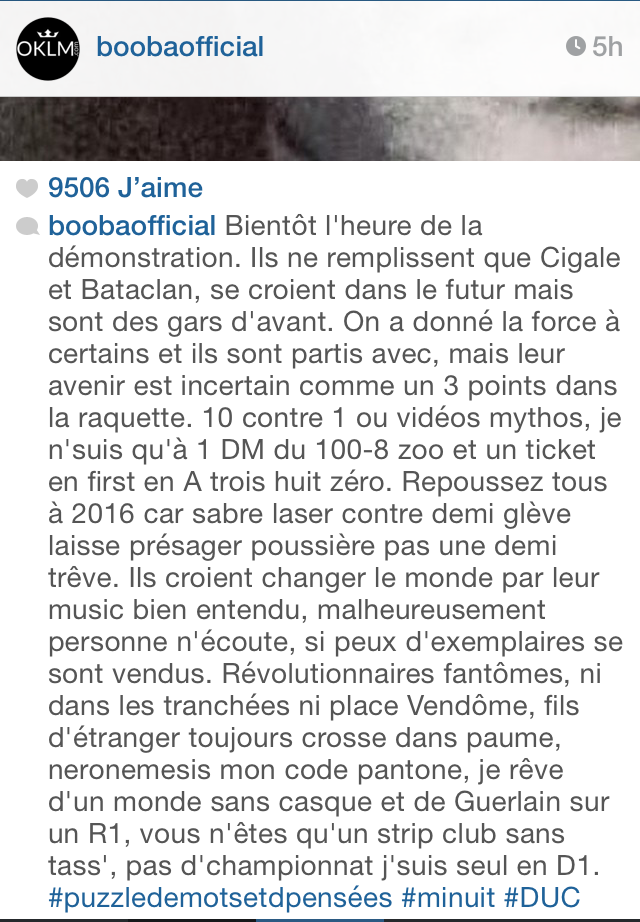View the 9506 J'aime likes list
The image size is (640, 922).
point(125,188)
